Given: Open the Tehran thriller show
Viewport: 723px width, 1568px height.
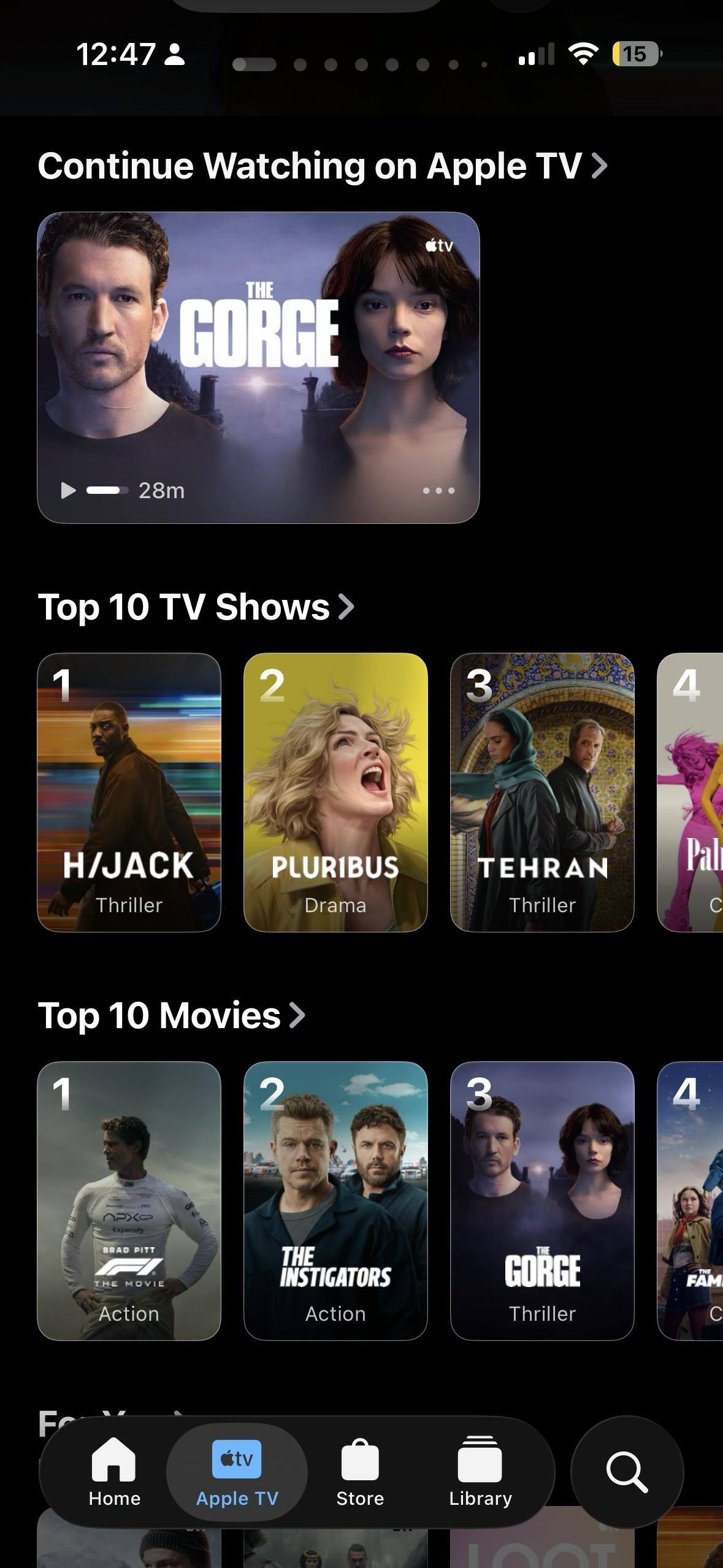Looking at the screenshot, I should [542, 792].
